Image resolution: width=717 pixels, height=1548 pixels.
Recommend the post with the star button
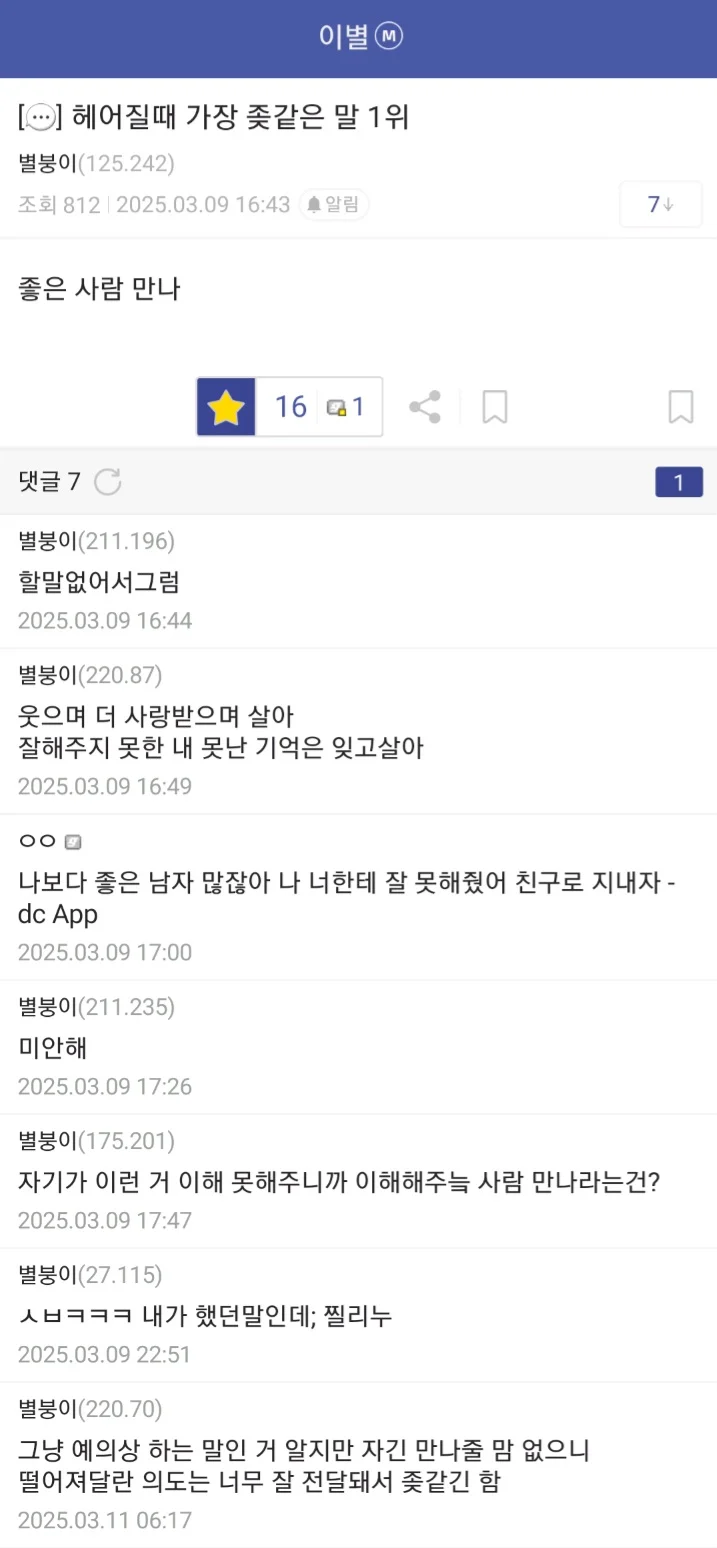pos(227,408)
